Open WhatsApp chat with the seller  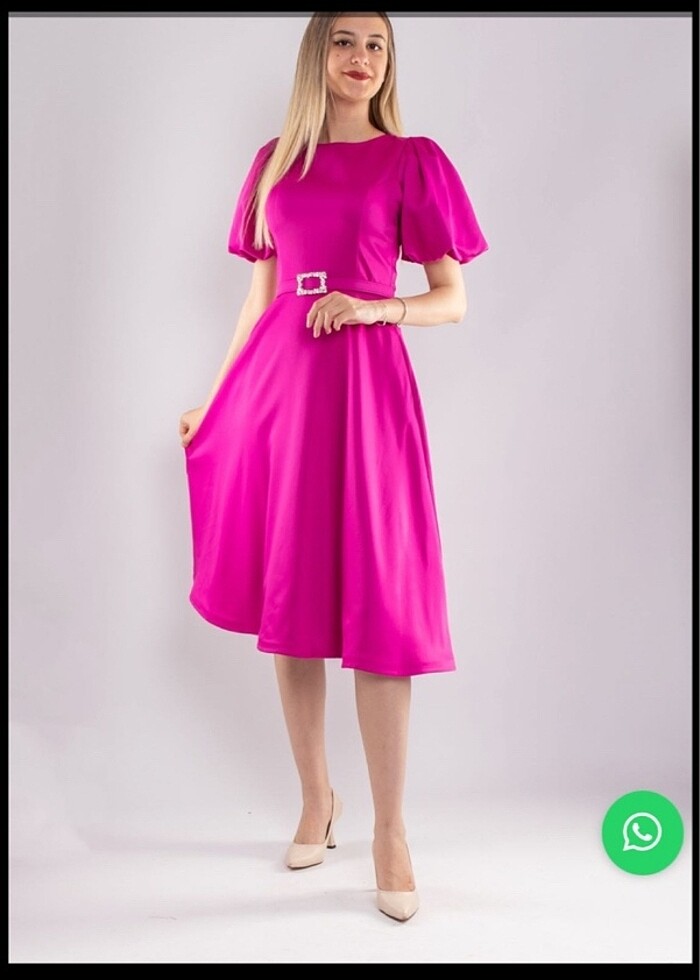tap(642, 832)
